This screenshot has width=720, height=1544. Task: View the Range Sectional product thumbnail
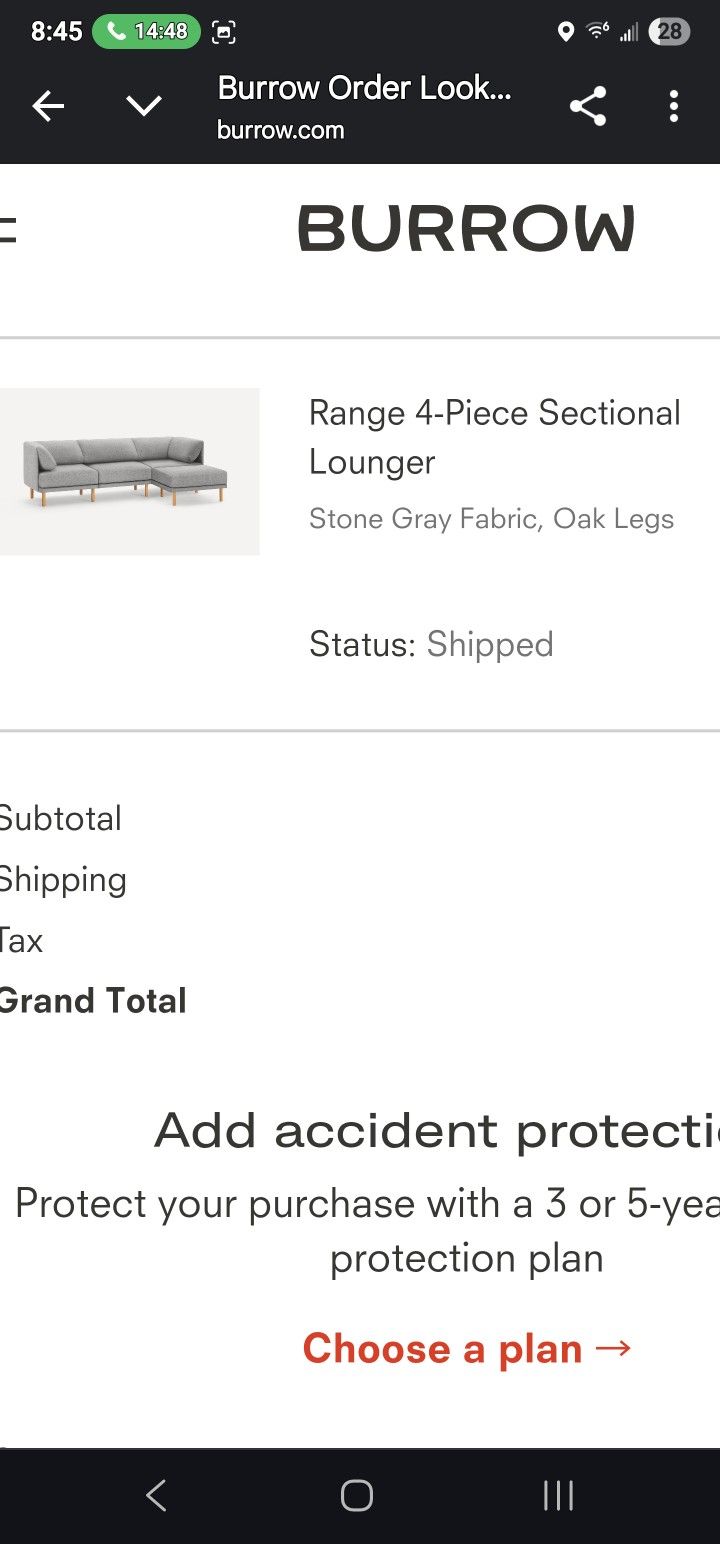tap(129, 468)
